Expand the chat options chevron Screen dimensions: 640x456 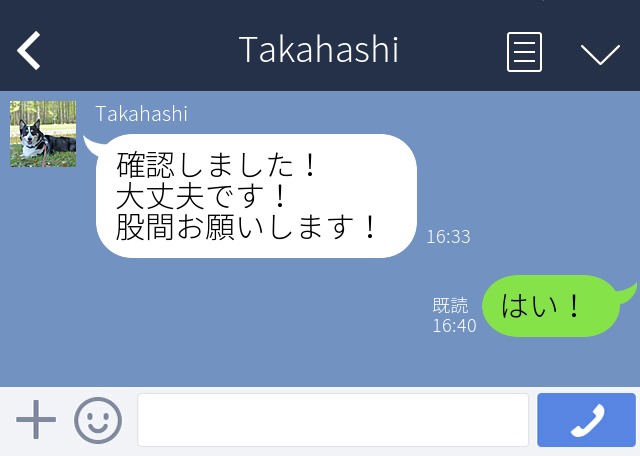(x=600, y=53)
